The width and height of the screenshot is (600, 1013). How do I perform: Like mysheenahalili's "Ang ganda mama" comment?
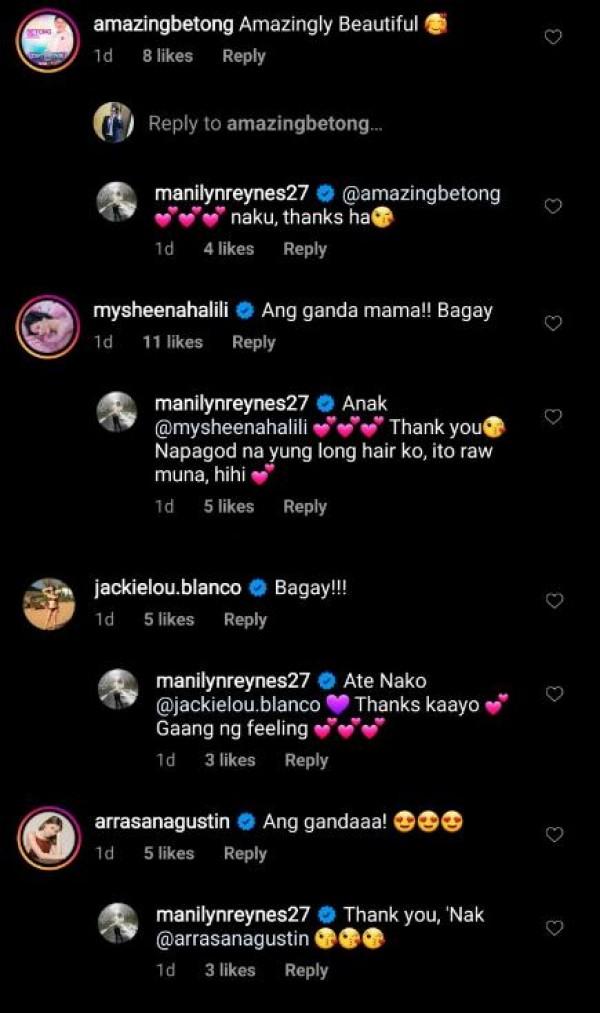point(552,323)
